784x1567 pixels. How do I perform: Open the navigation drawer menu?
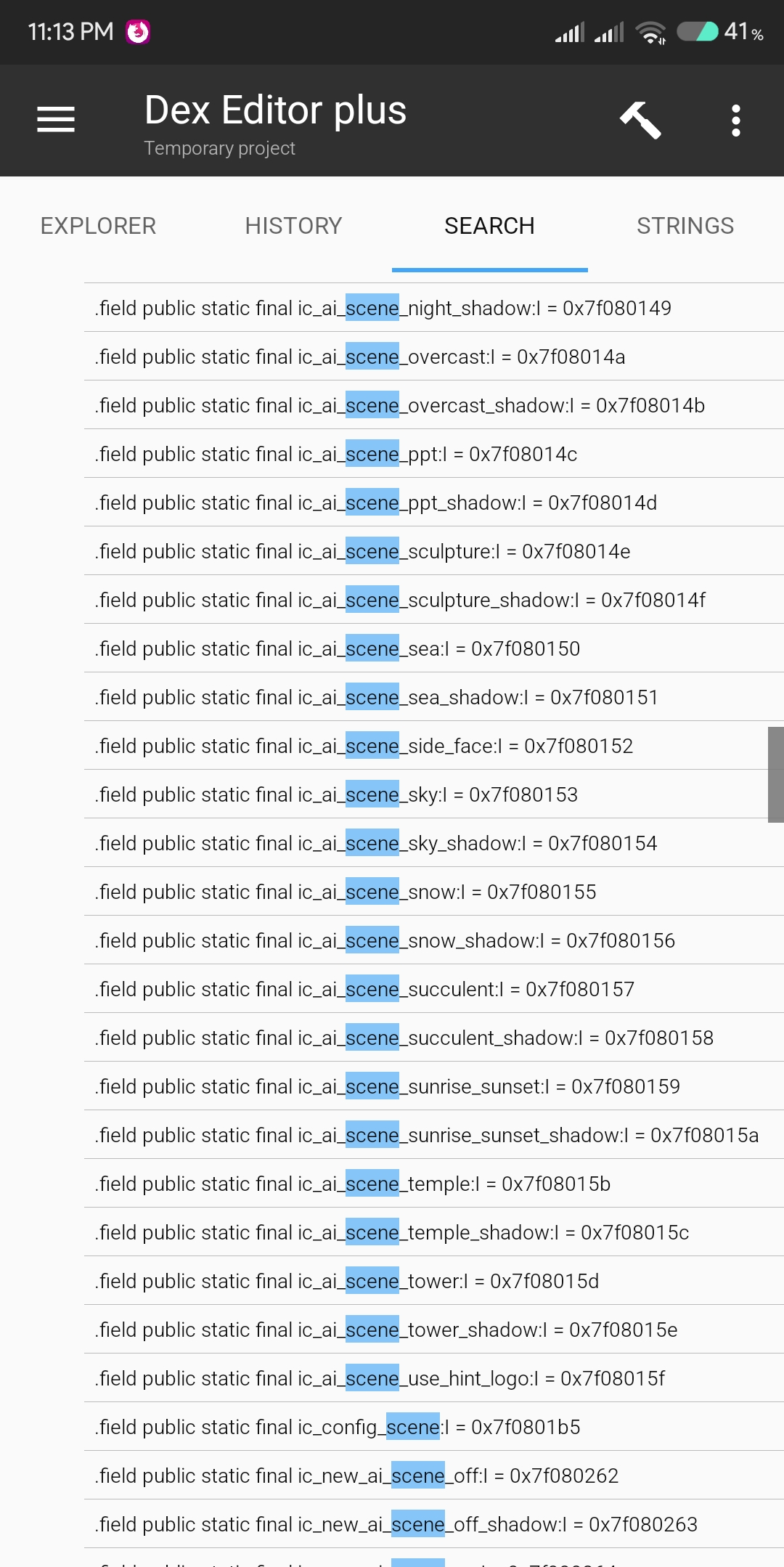56,120
